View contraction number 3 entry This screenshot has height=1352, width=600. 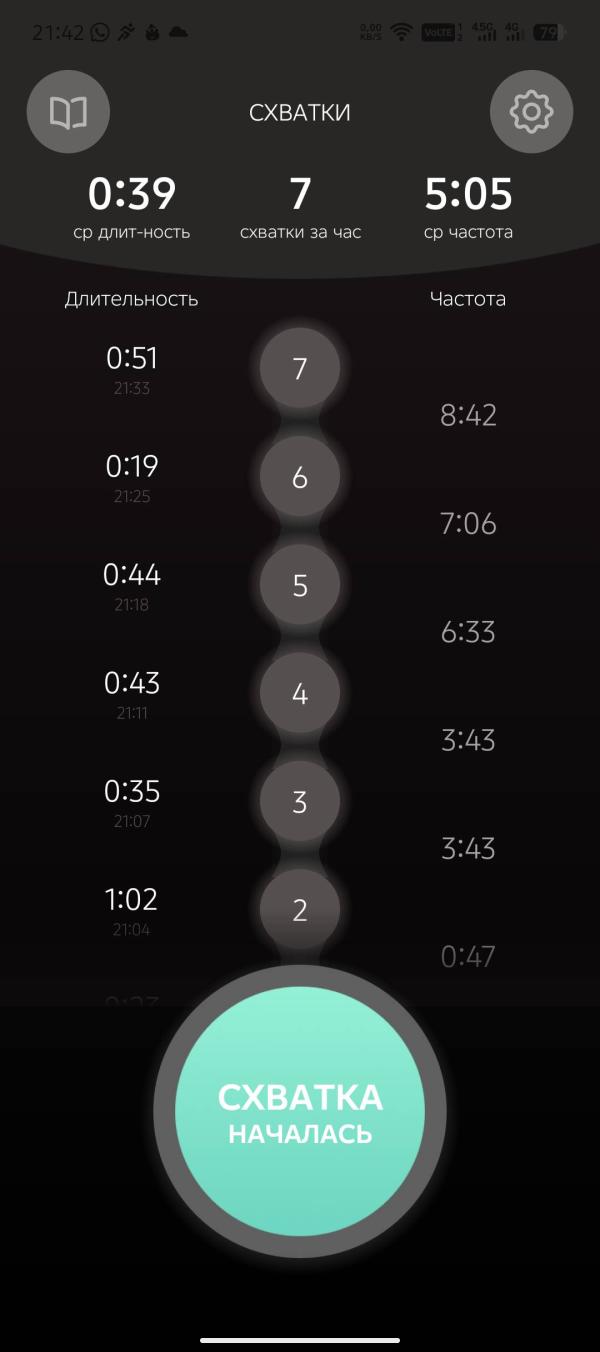300,802
